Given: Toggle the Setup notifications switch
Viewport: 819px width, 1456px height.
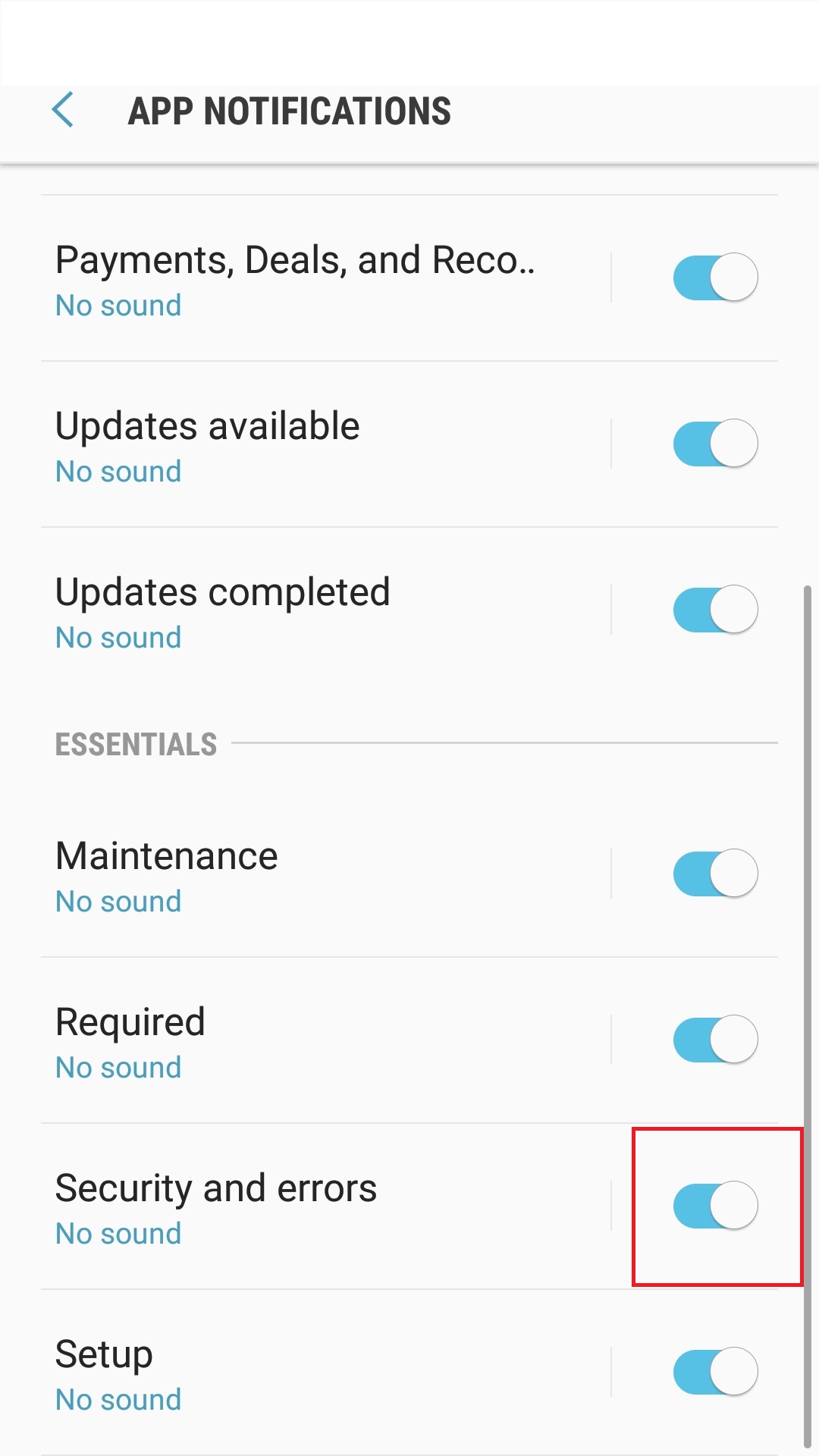Looking at the screenshot, I should (715, 1372).
